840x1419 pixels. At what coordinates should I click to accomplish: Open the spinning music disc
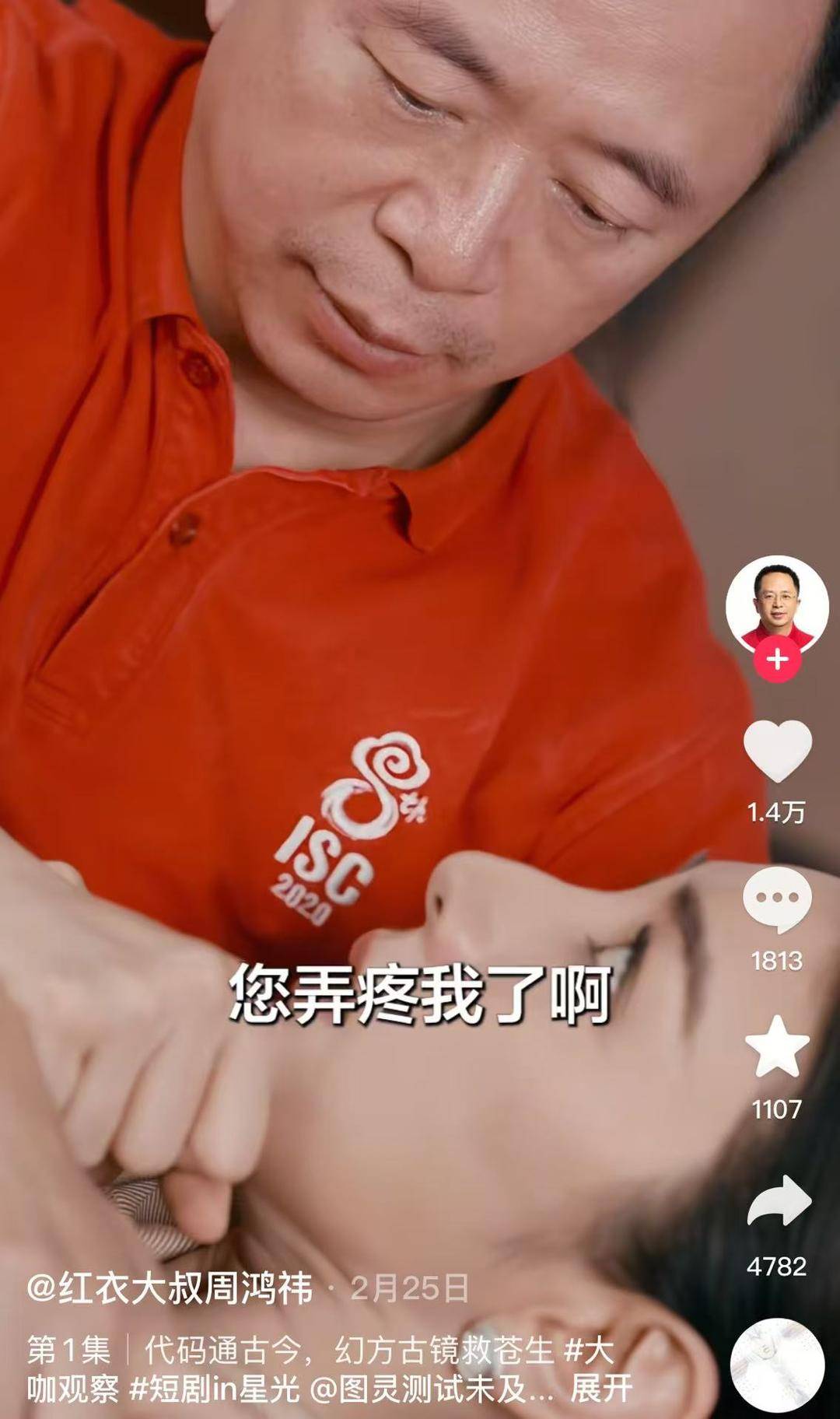coord(777,1365)
